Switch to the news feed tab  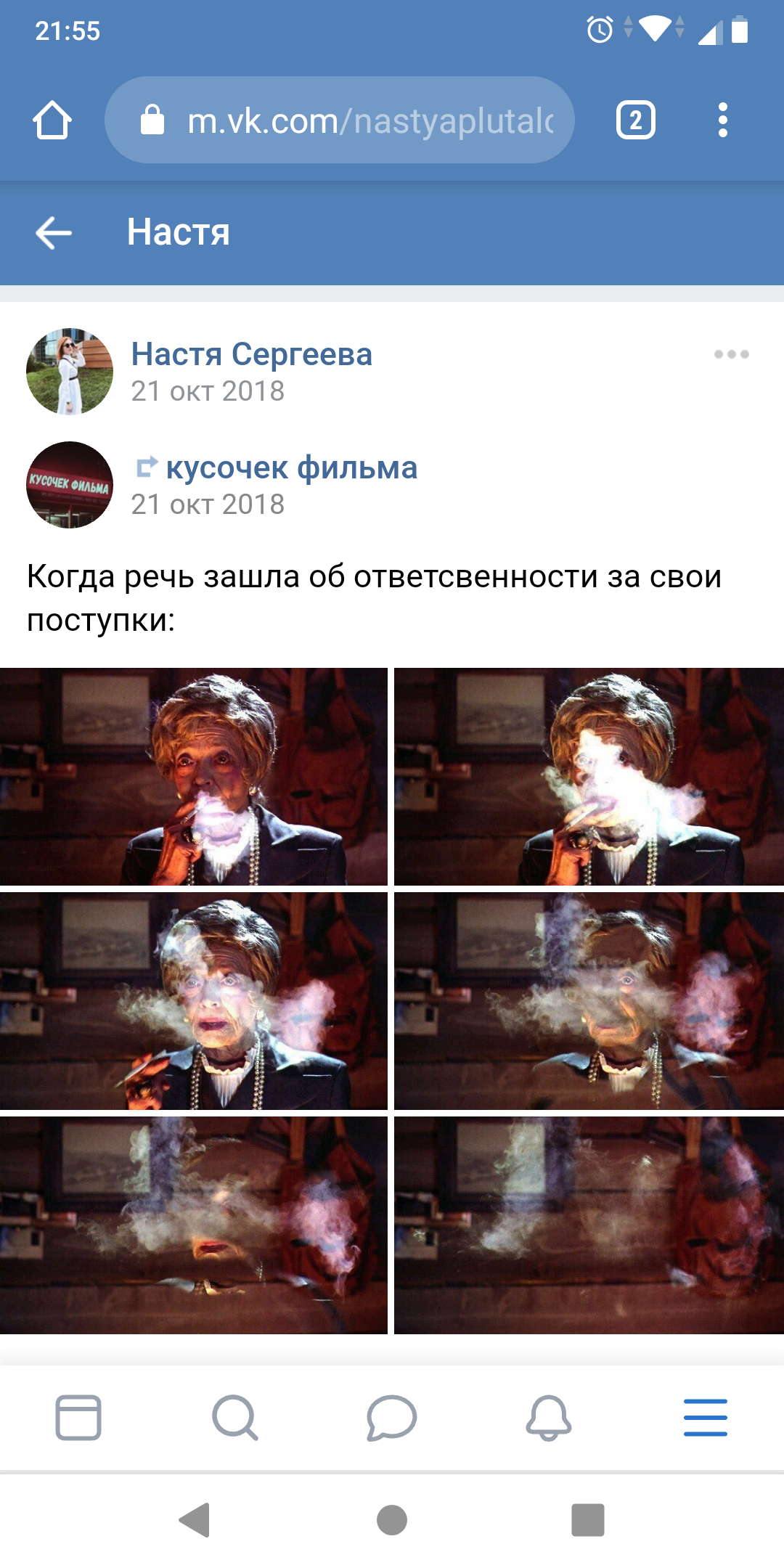coord(78,1417)
